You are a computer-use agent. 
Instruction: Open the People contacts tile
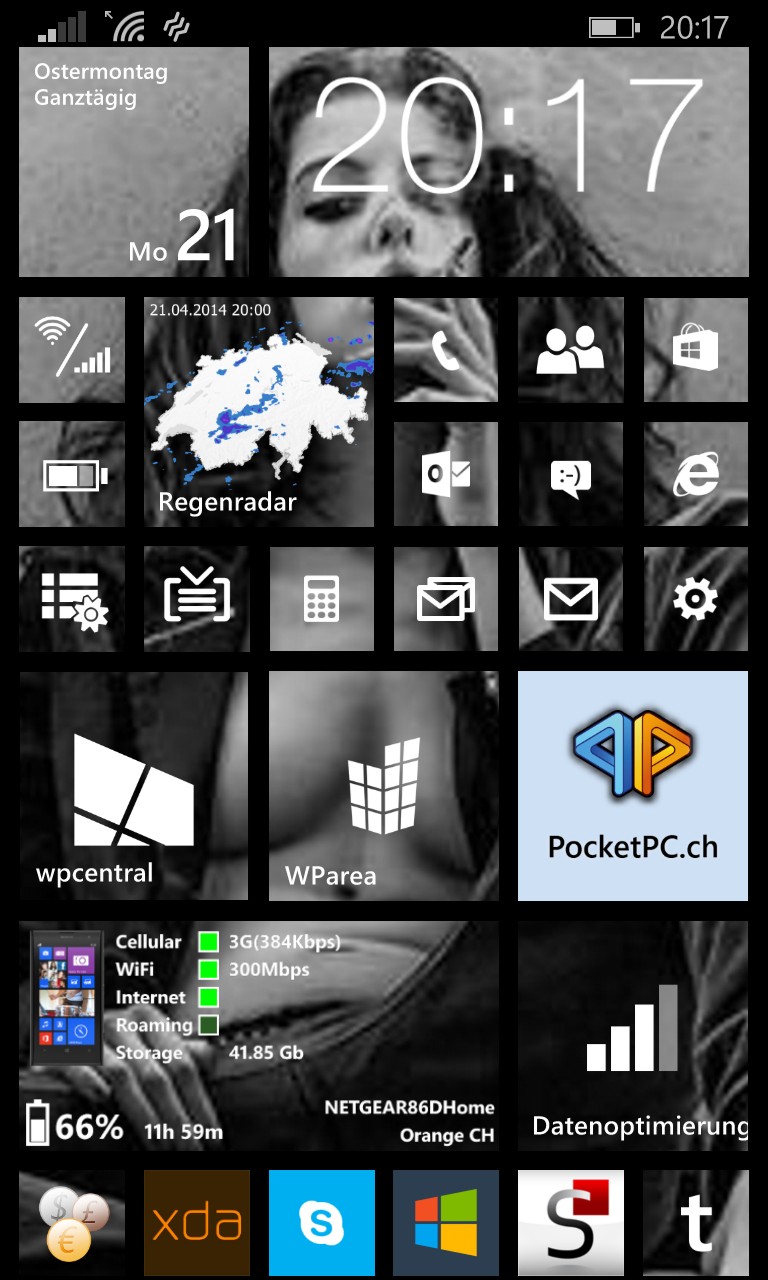coord(571,350)
